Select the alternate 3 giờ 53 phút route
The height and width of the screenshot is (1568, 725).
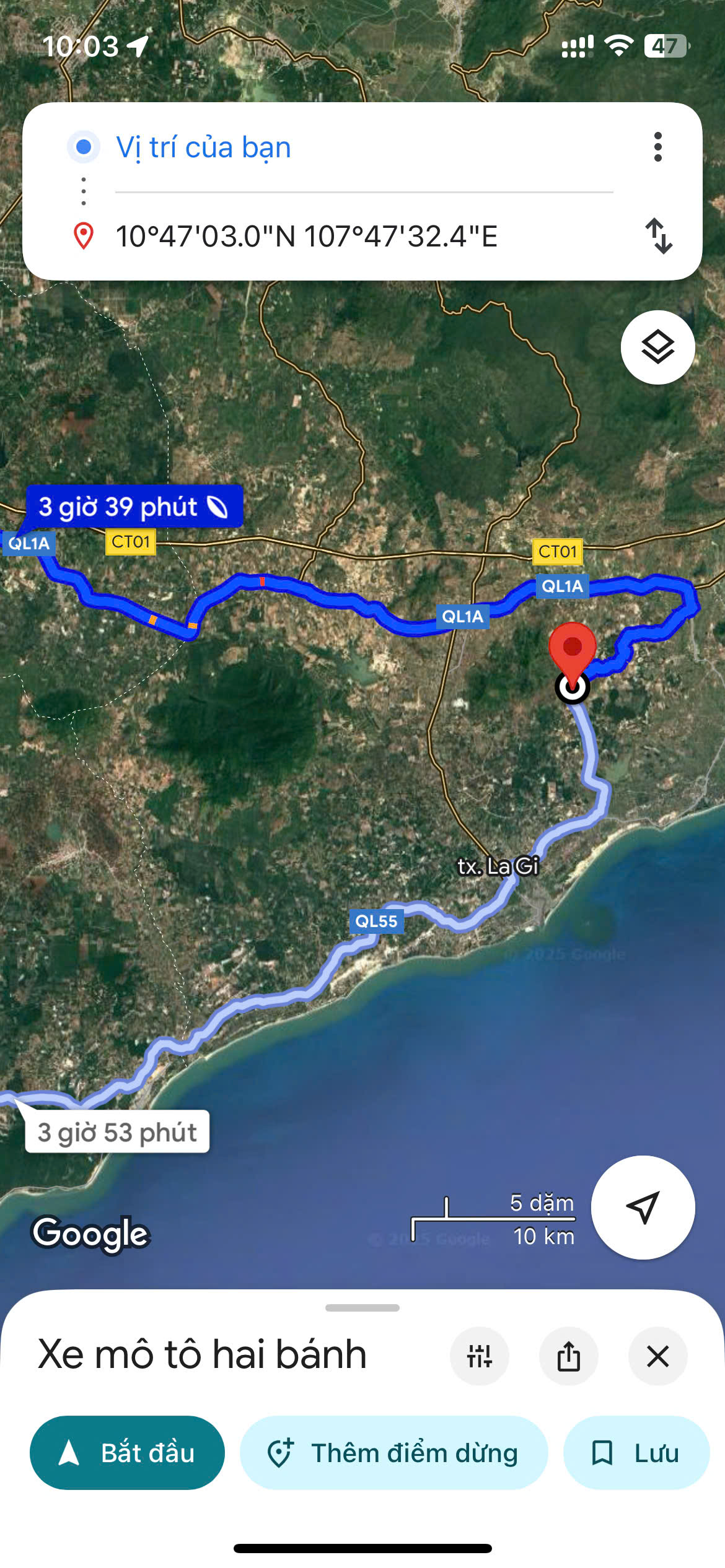(x=117, y=1131)
